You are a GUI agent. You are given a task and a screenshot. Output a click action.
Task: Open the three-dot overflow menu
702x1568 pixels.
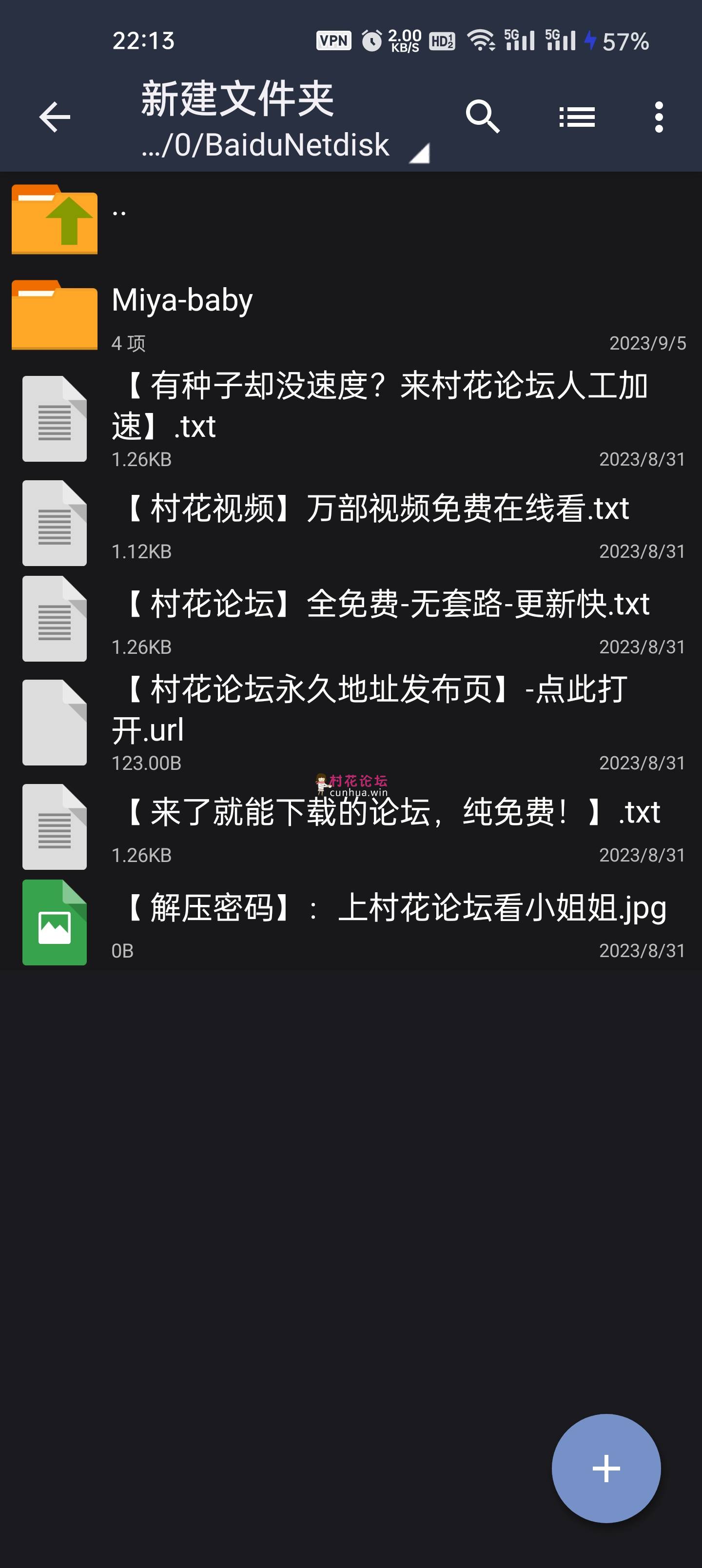point(659,116)
